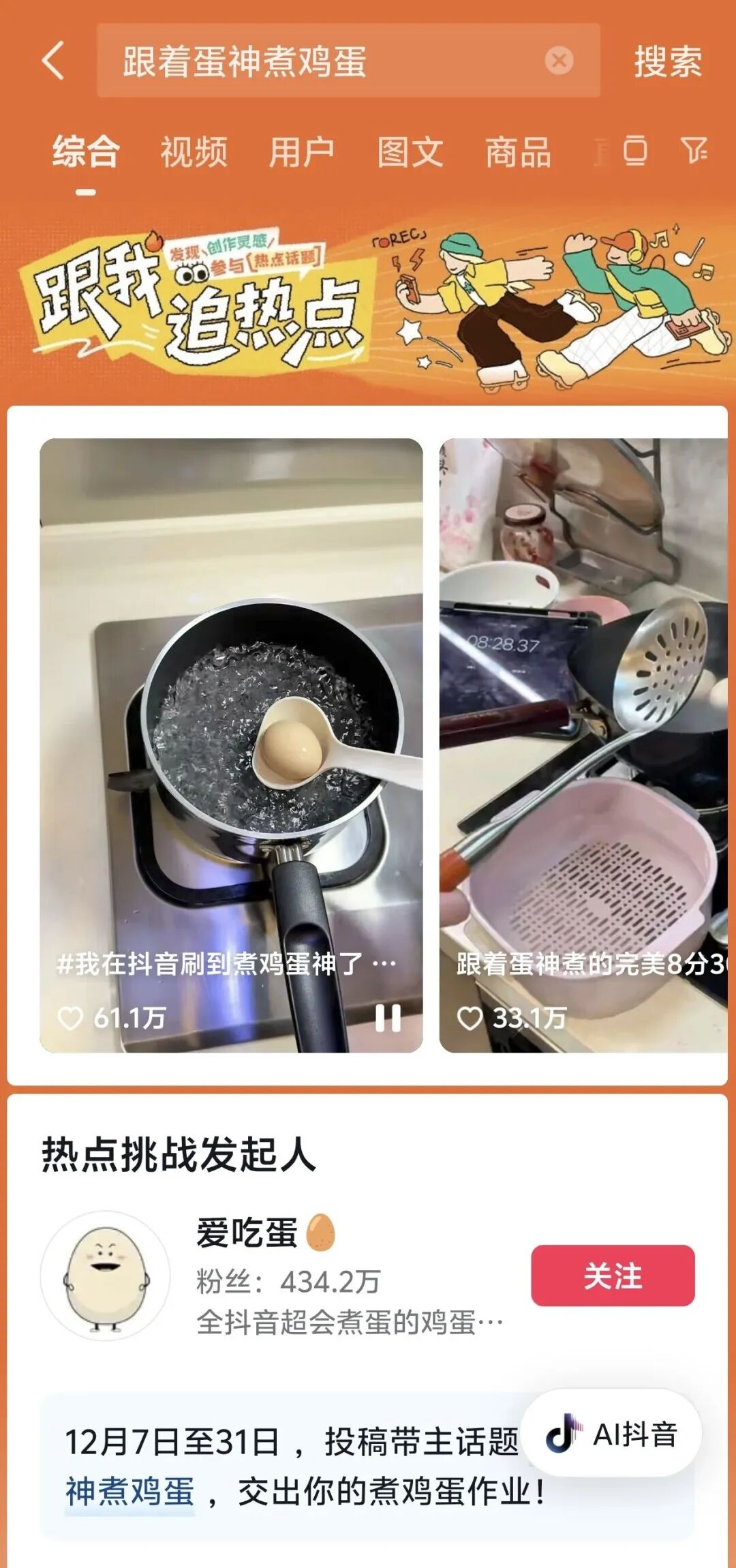This screenshot has width=736, height=1568.
Task: Switch to the 商品 tab
Action: tap(518, 151)
